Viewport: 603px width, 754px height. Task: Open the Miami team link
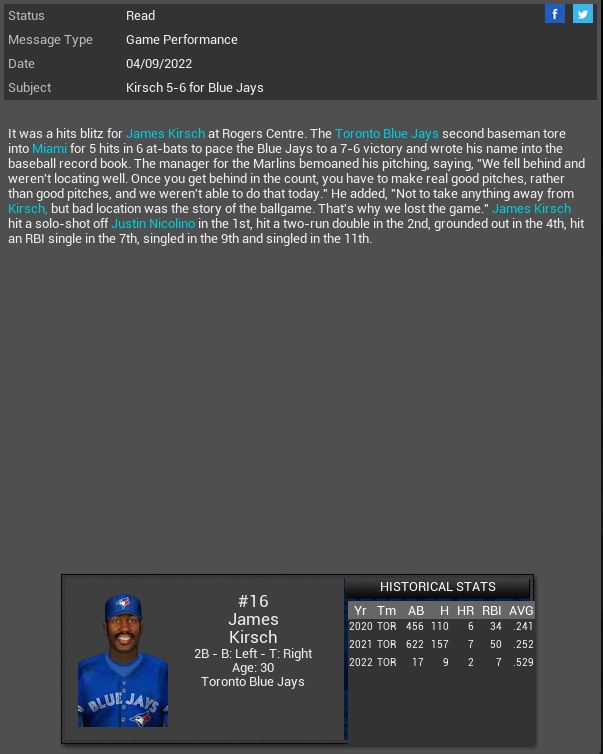50,148
